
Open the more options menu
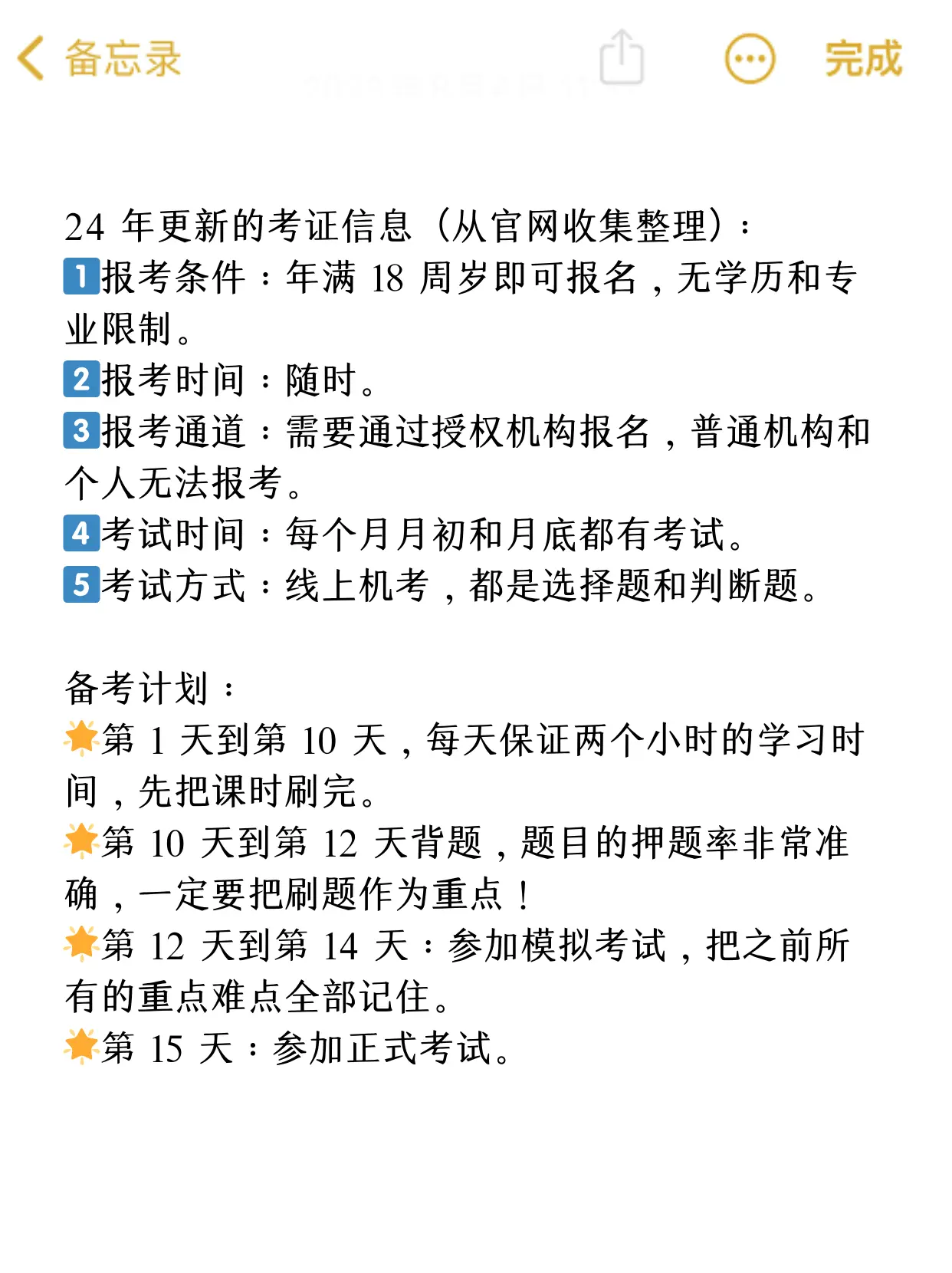pyautogui.click(x=750, y=58)
